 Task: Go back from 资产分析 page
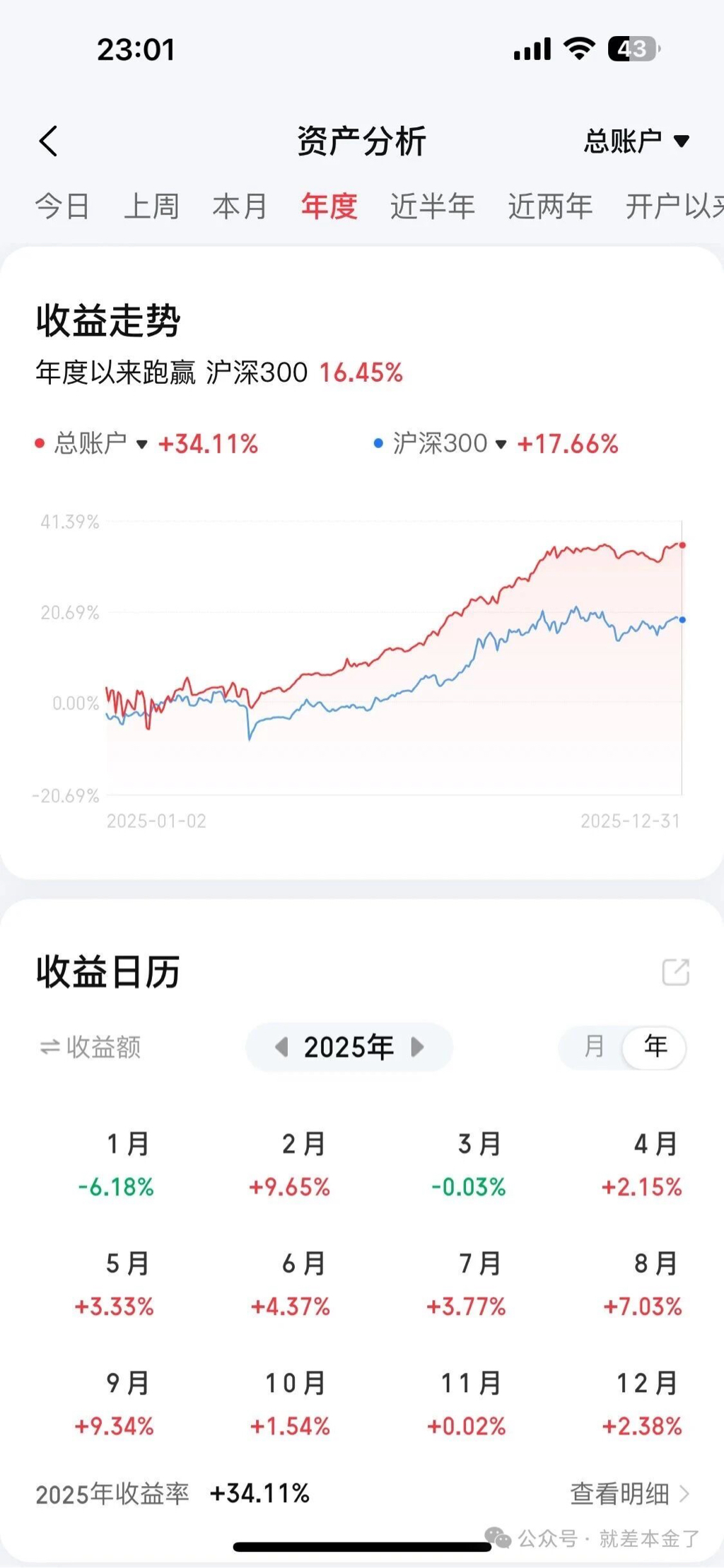(x=48, y=141)
